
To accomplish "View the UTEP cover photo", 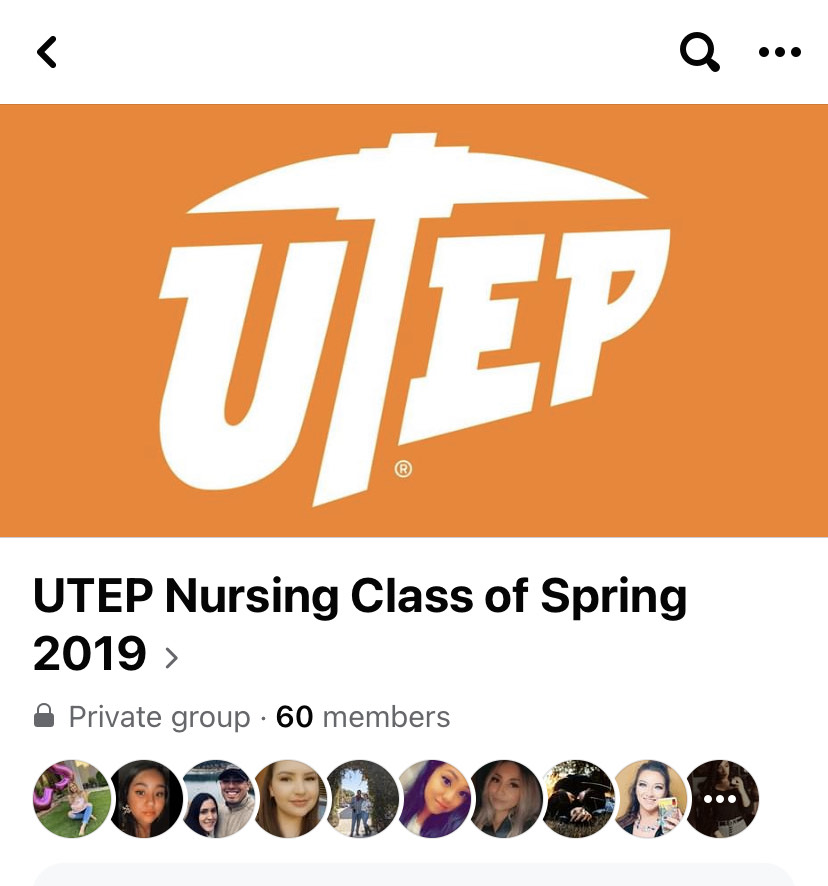I will tap(414, 320).
